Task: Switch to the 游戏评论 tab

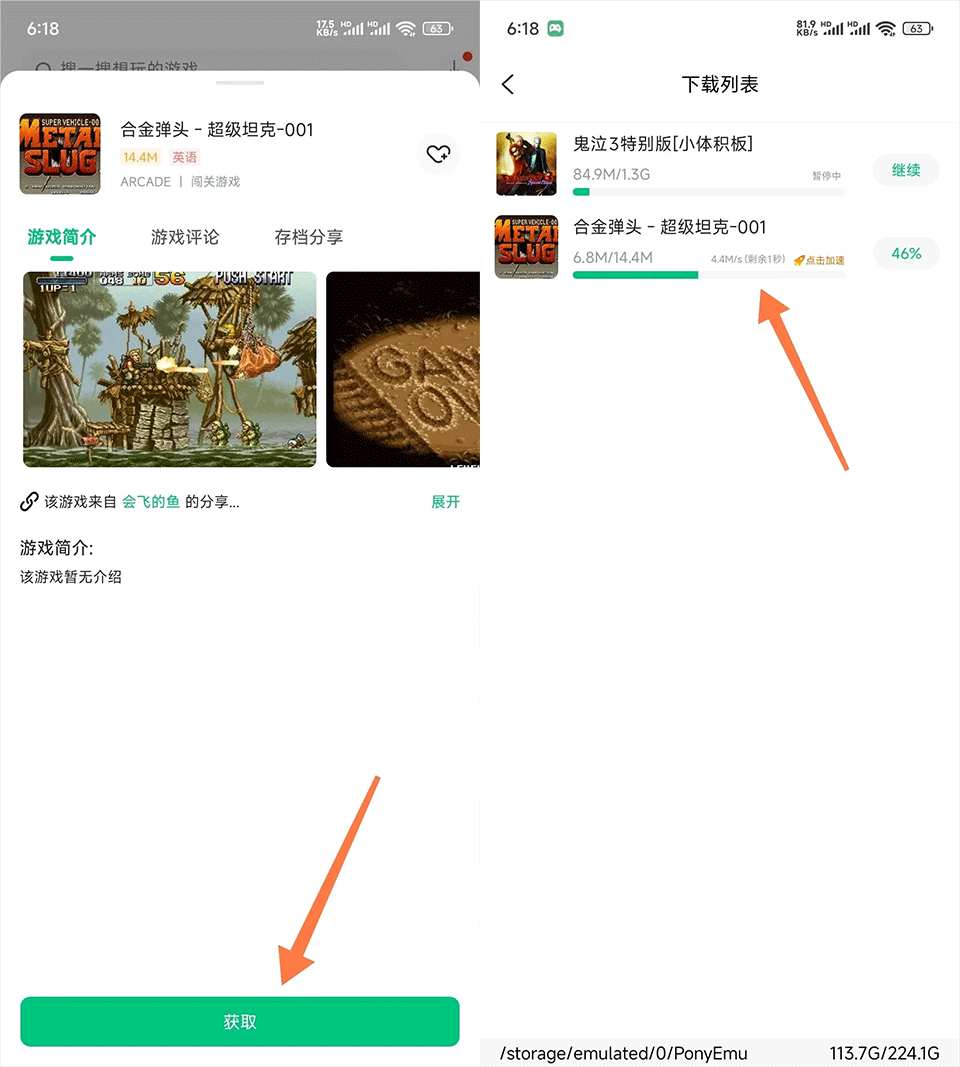Action: [x=185, y=237]
